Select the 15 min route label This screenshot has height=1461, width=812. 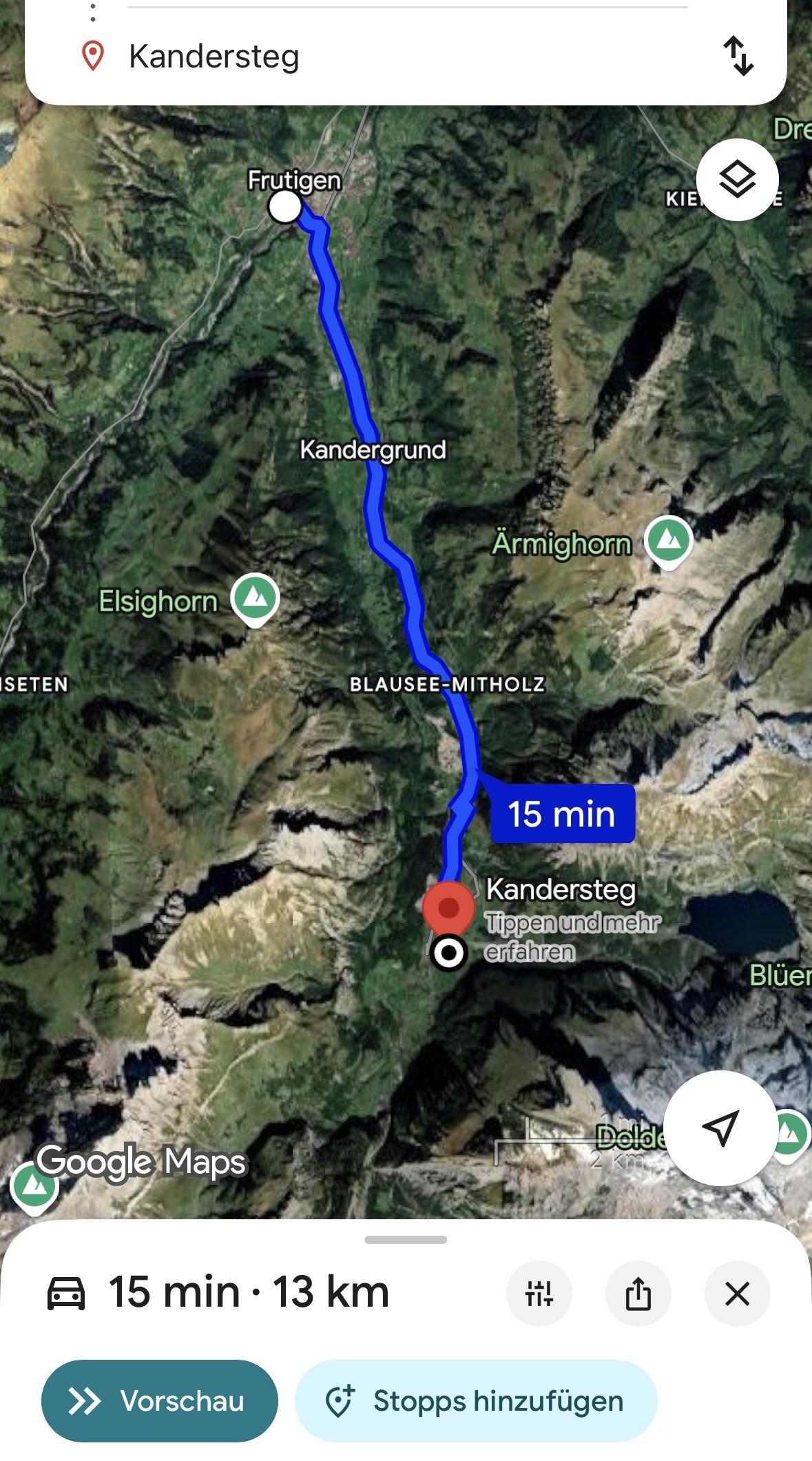(x=561, y=814)
